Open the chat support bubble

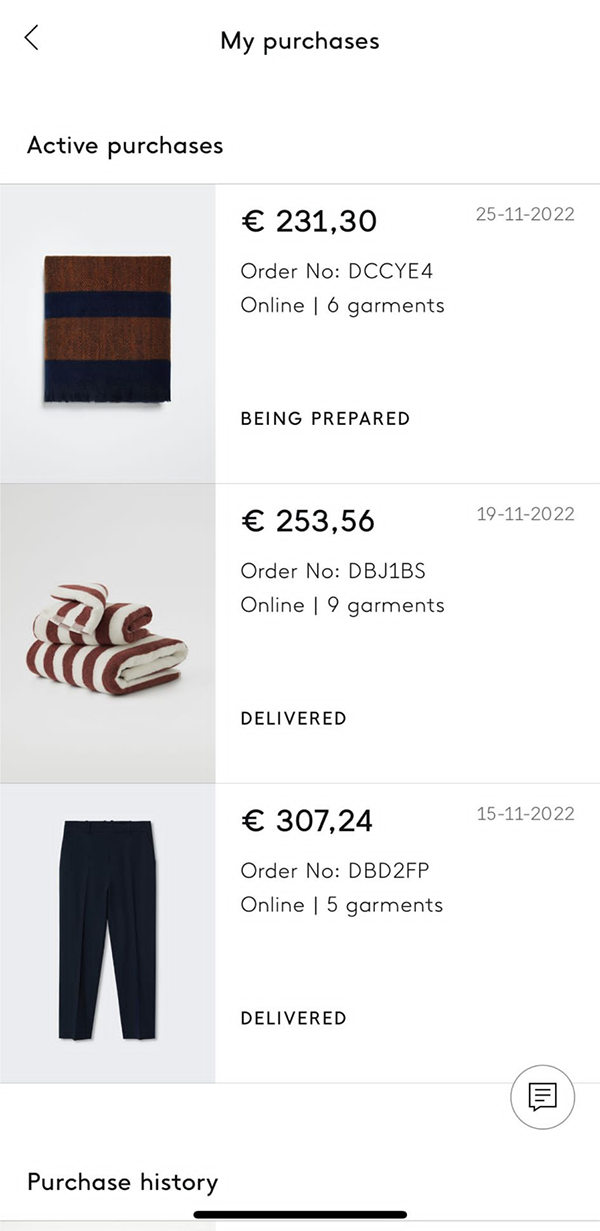click(x=543, y=1097)
